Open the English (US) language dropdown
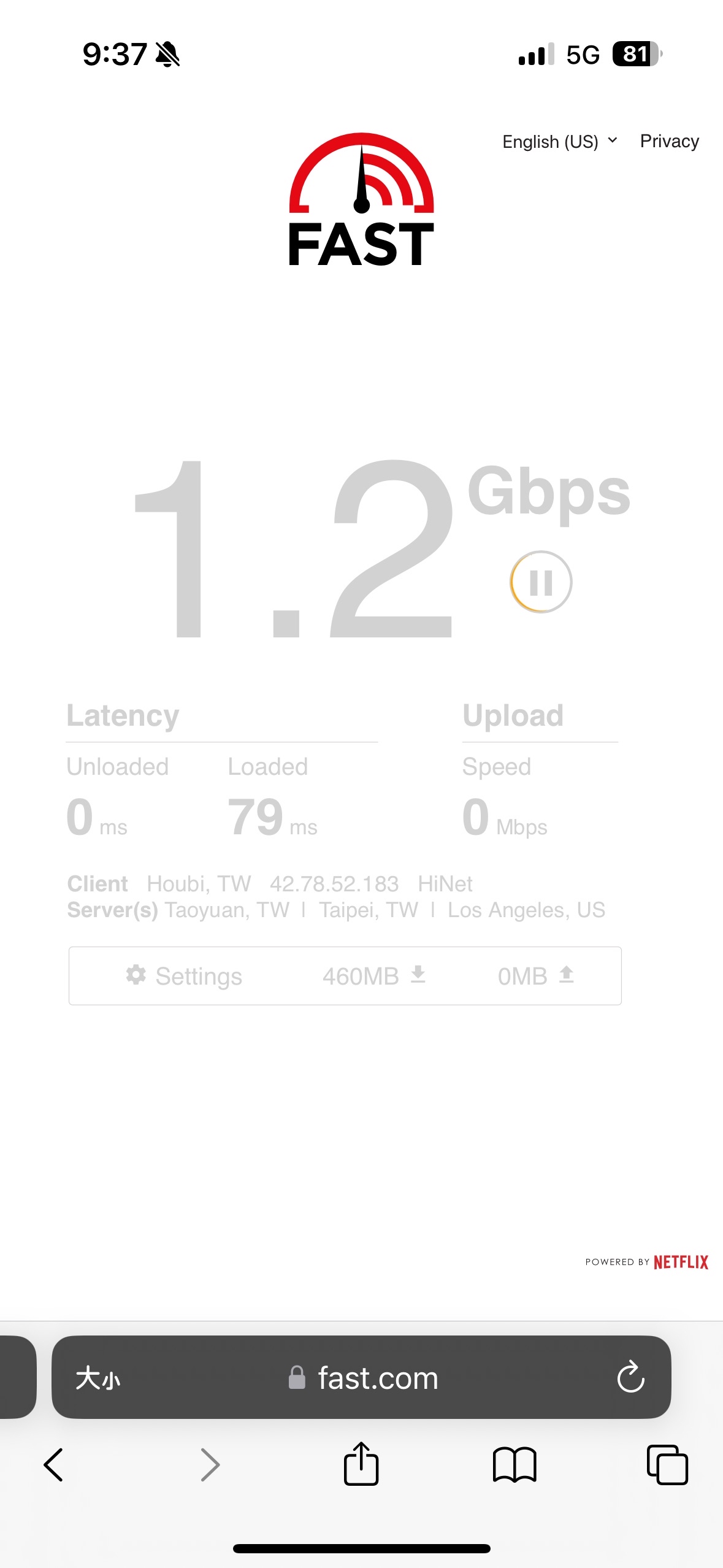This screenshot has height=1568, width=723. tap(560, 142)
